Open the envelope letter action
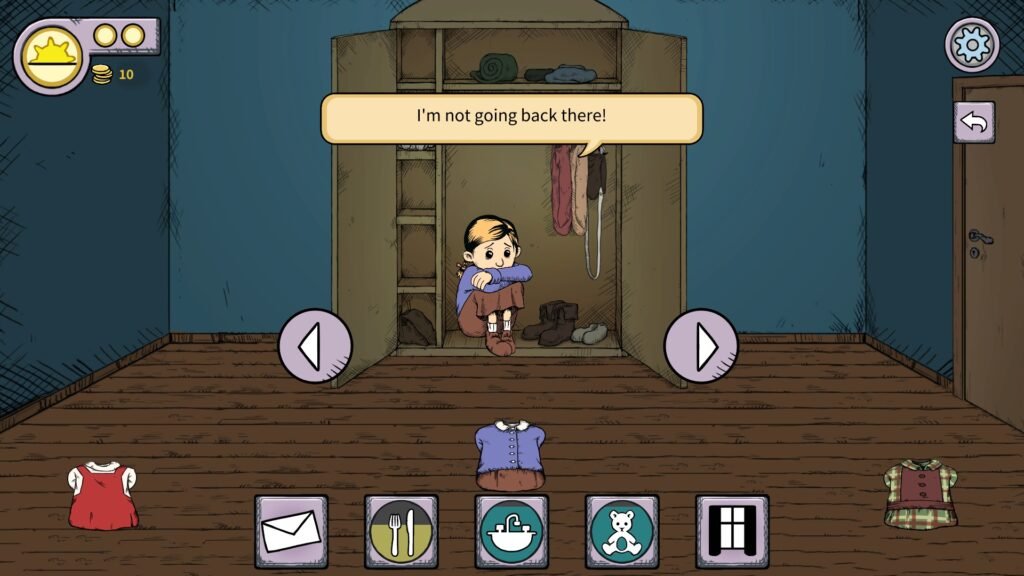The image size is (1024, 576). click(291, 531)
